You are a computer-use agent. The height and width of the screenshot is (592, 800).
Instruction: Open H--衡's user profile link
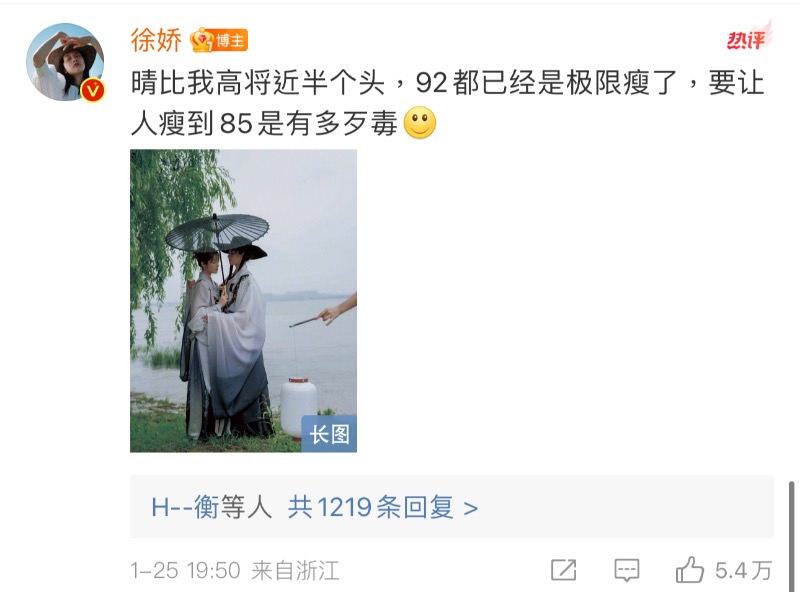click(x=185, y=507)
